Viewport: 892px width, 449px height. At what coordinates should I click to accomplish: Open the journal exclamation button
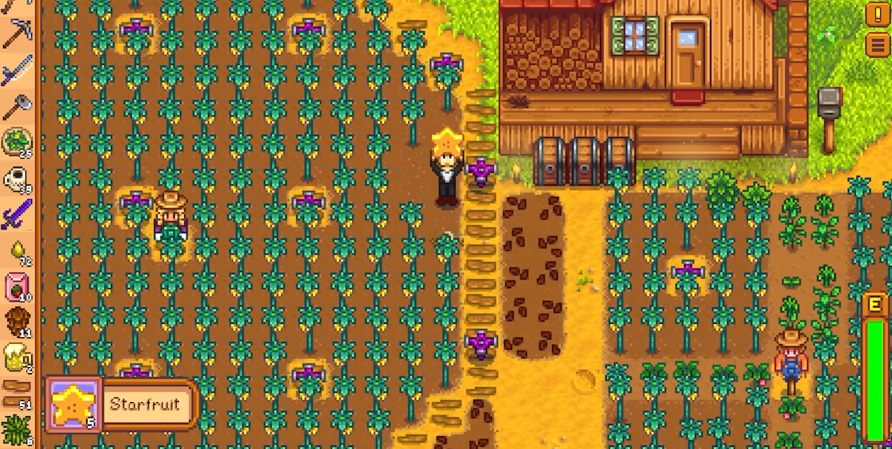click(x=877, y=17)
